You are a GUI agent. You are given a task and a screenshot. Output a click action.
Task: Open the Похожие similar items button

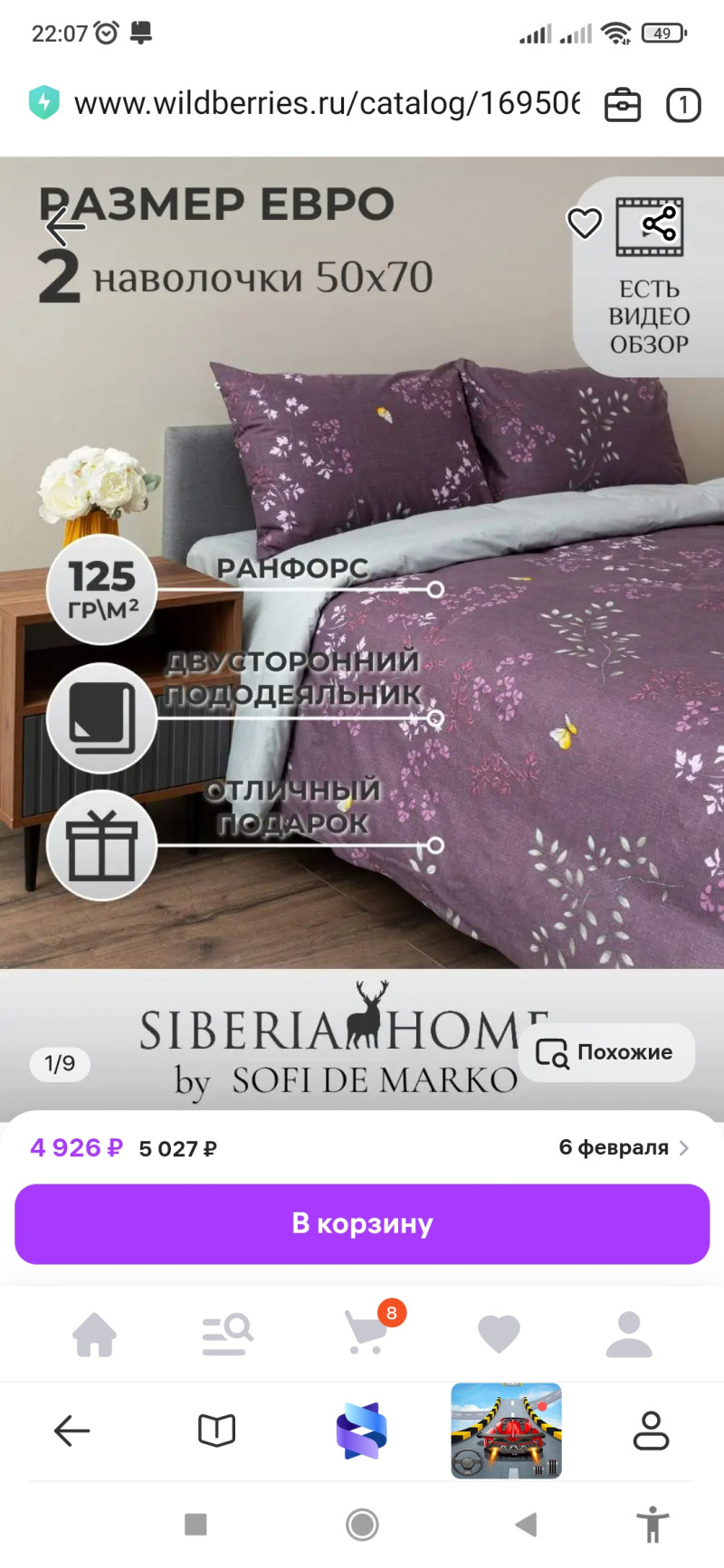[606, 1052]
